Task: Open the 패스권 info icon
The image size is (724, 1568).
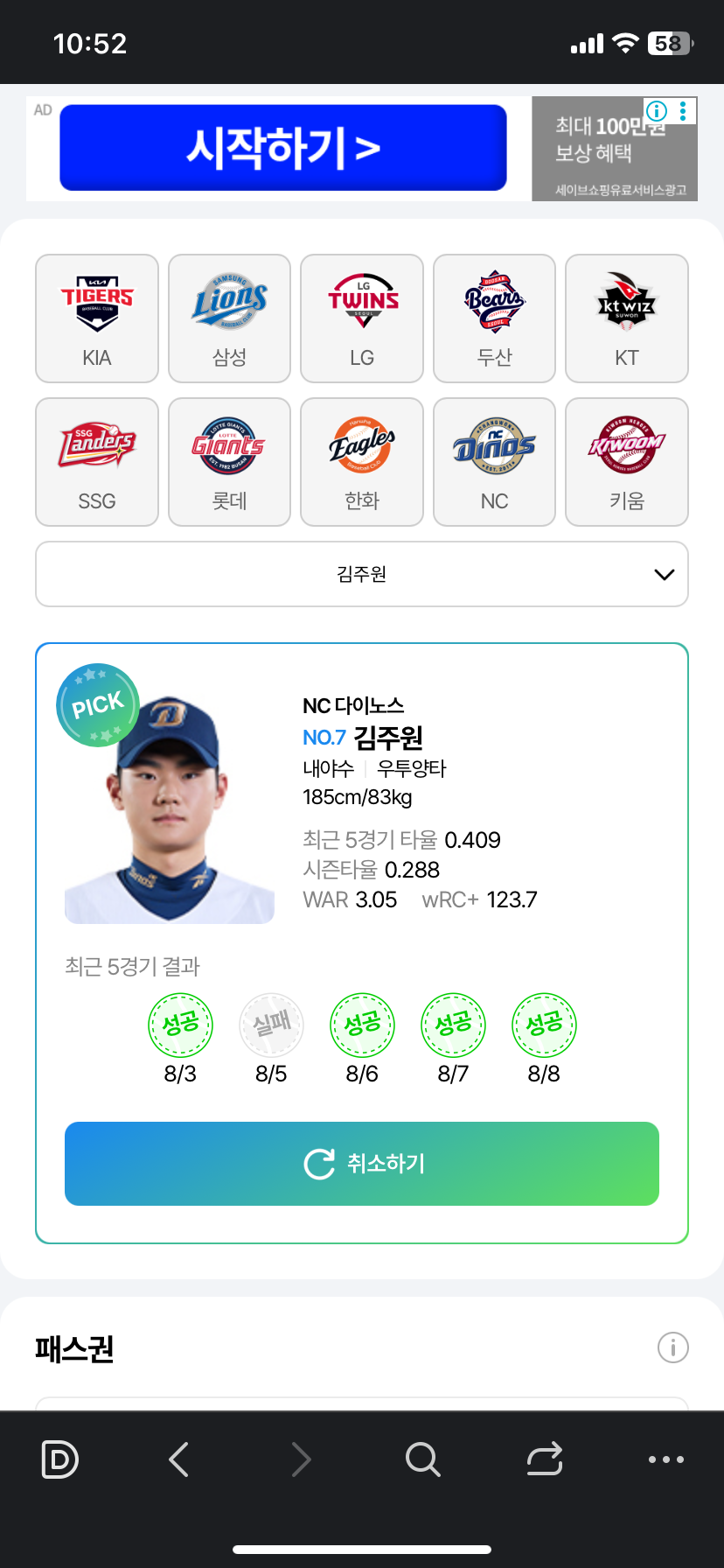Action: click(672, 1347)
